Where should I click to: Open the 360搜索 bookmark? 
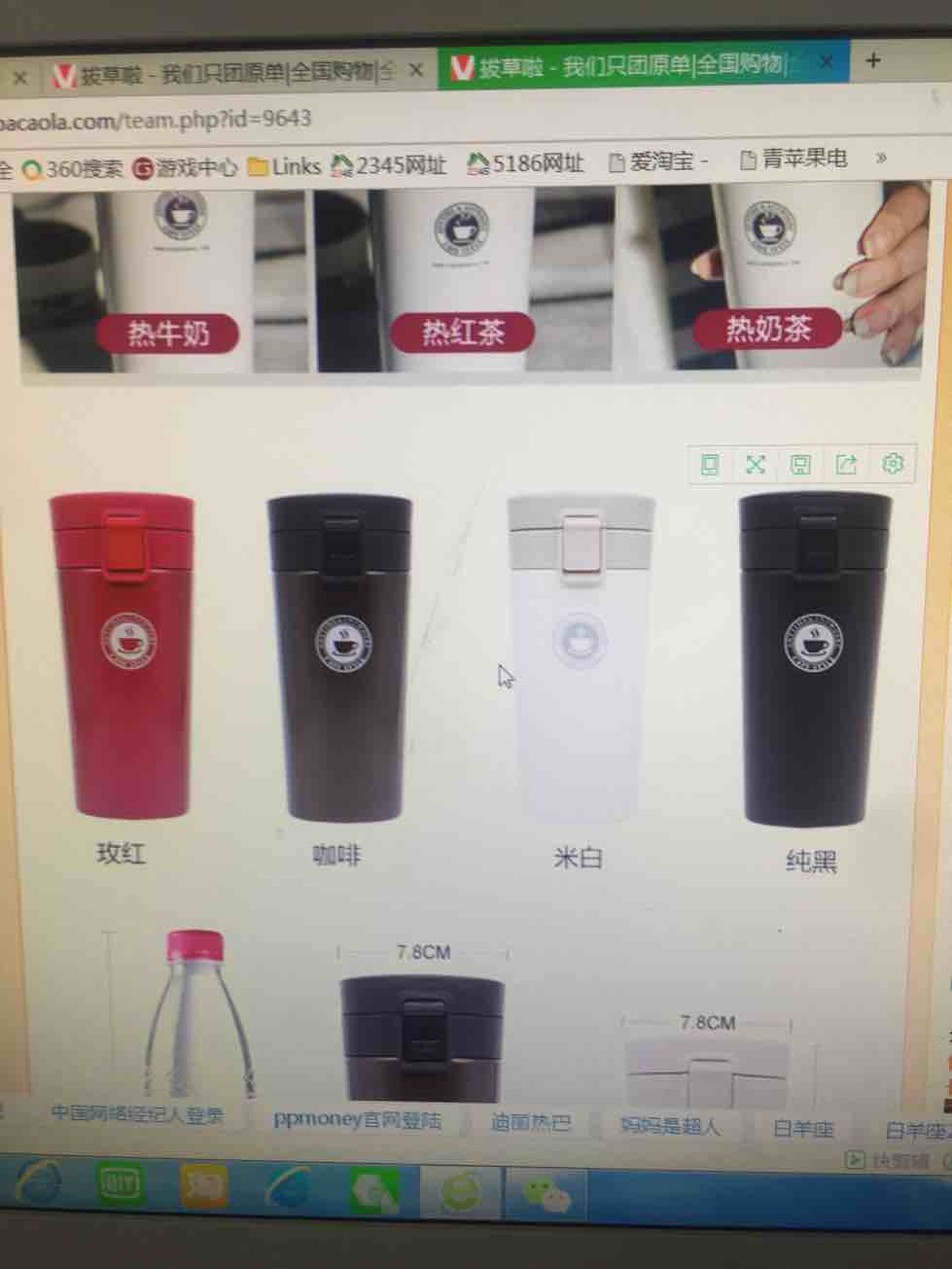tap(73, 168)
